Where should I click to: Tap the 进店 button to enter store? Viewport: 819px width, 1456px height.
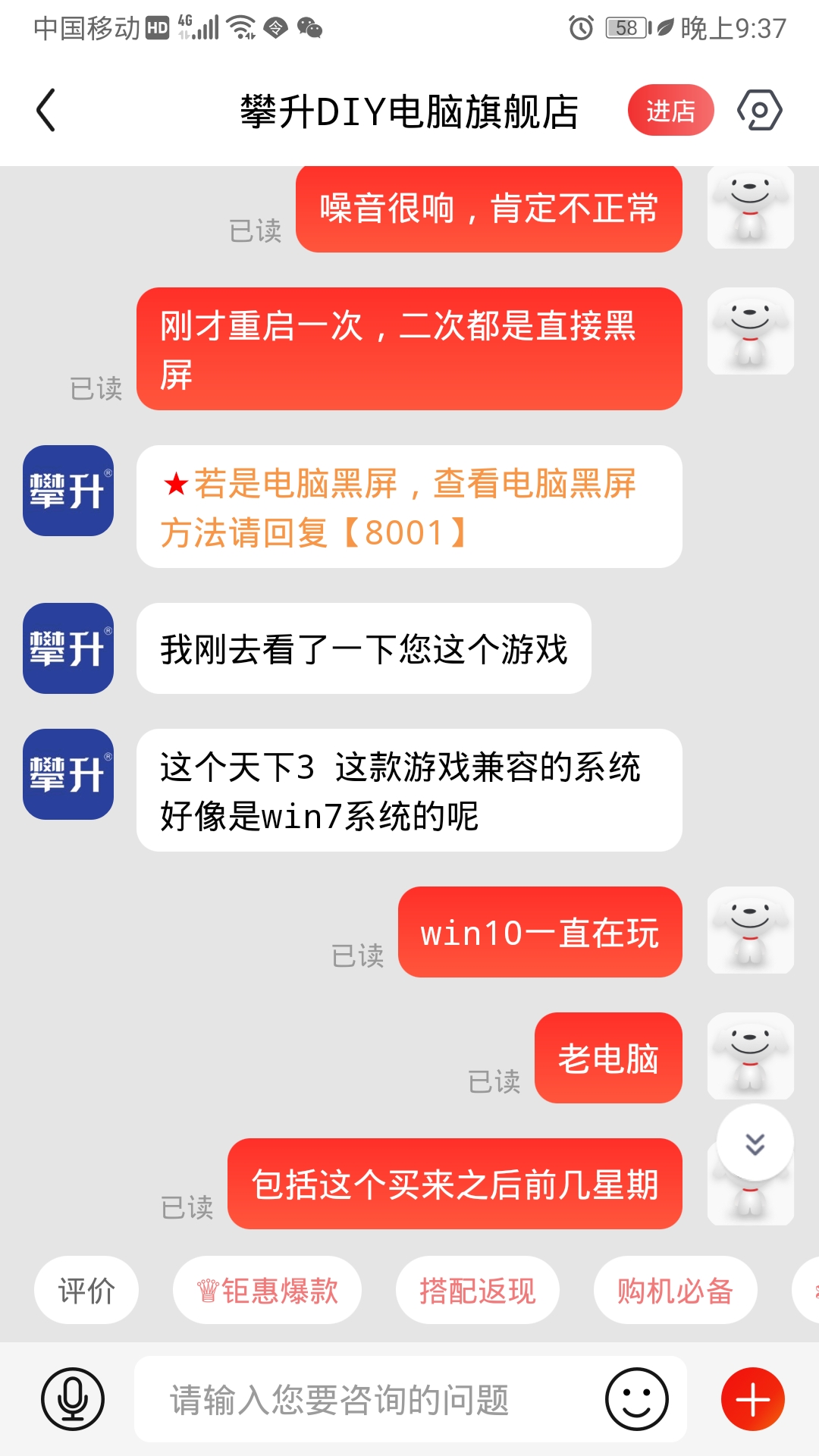tap(670, 111)
